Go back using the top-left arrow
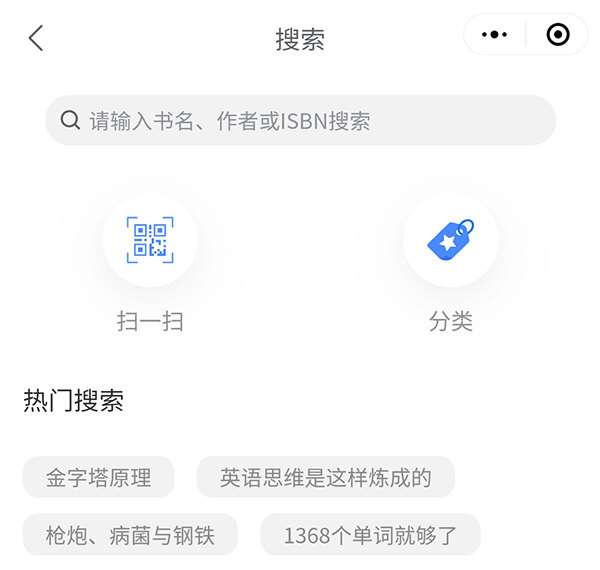This screenshot has width=600, height=570. pos(36,38)
